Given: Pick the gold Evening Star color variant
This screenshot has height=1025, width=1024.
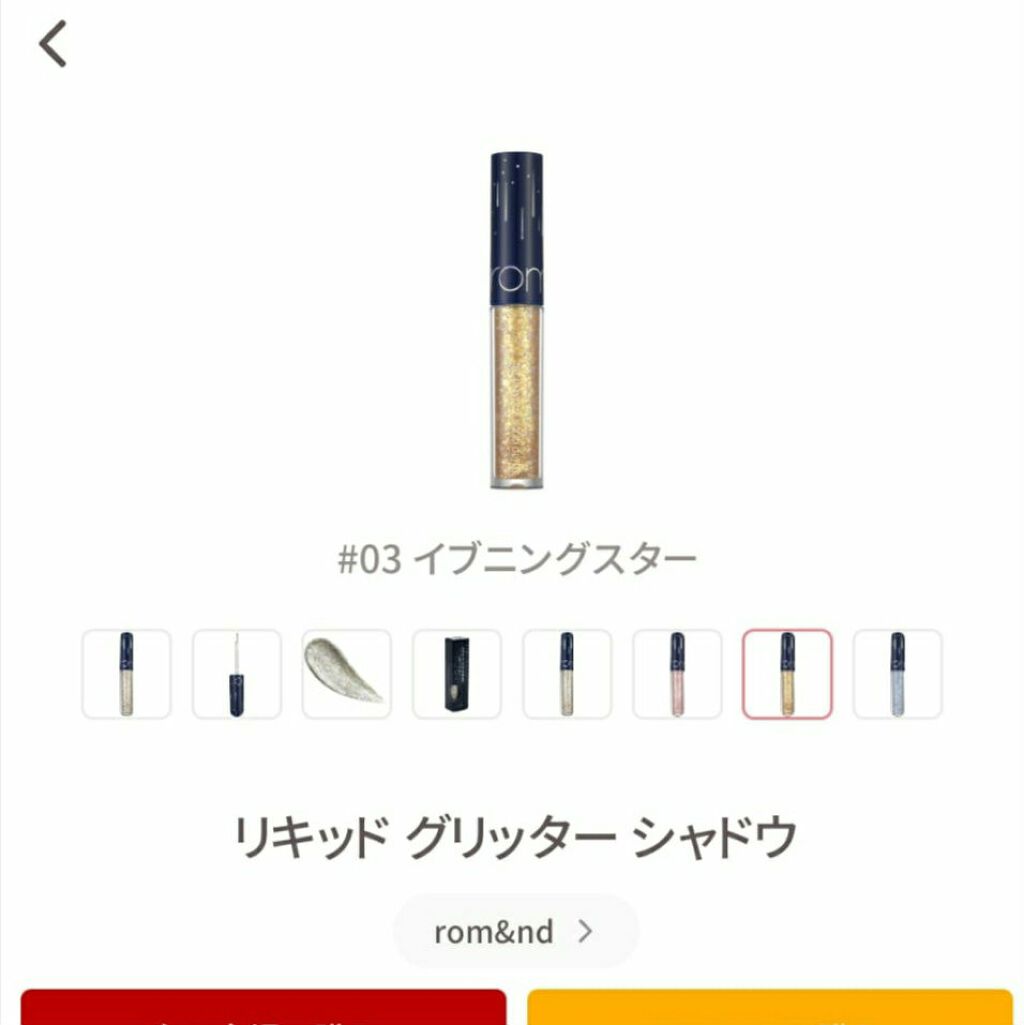Looking at the screenshot, I should click(x=788, y=671).
